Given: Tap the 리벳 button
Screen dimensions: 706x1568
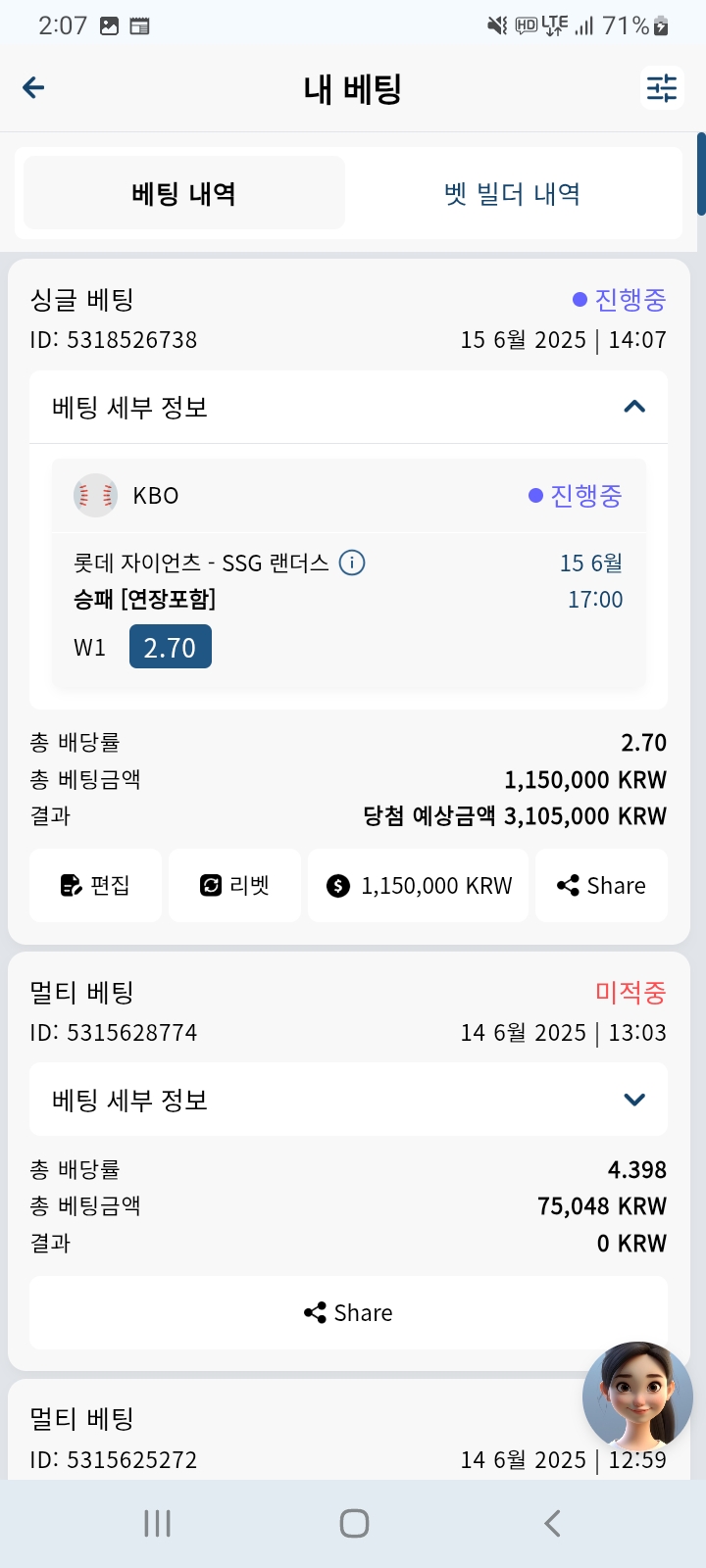Looking at the screenshot, I should tap(234, 885).
